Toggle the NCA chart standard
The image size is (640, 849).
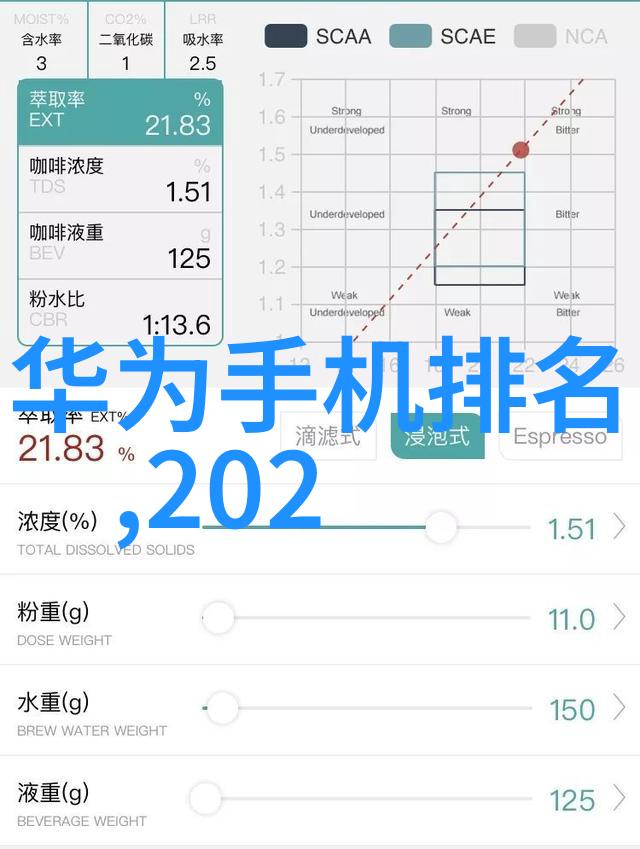[562, 36]
